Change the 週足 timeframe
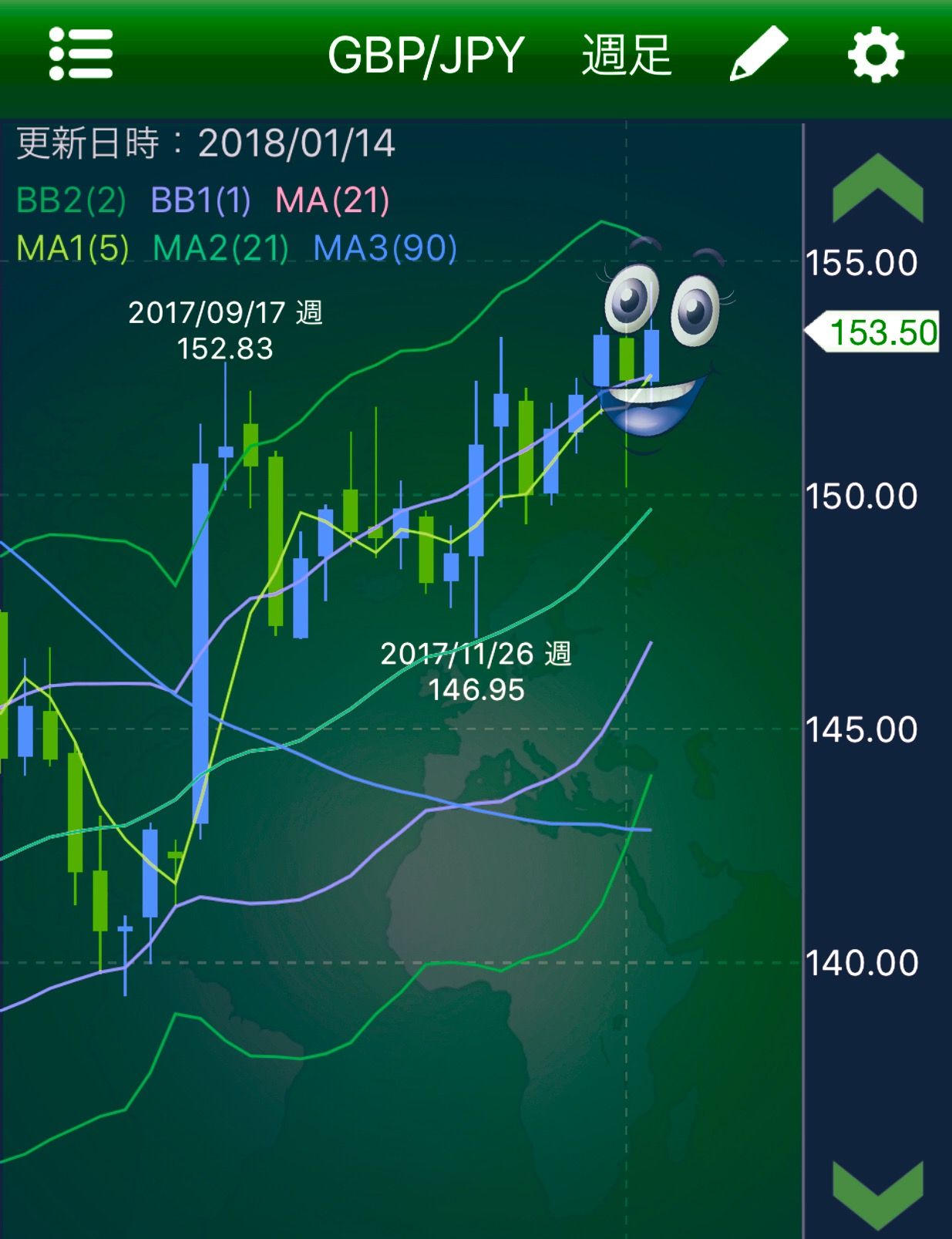The image size is (952, 1239). click(x=627, y=56)
